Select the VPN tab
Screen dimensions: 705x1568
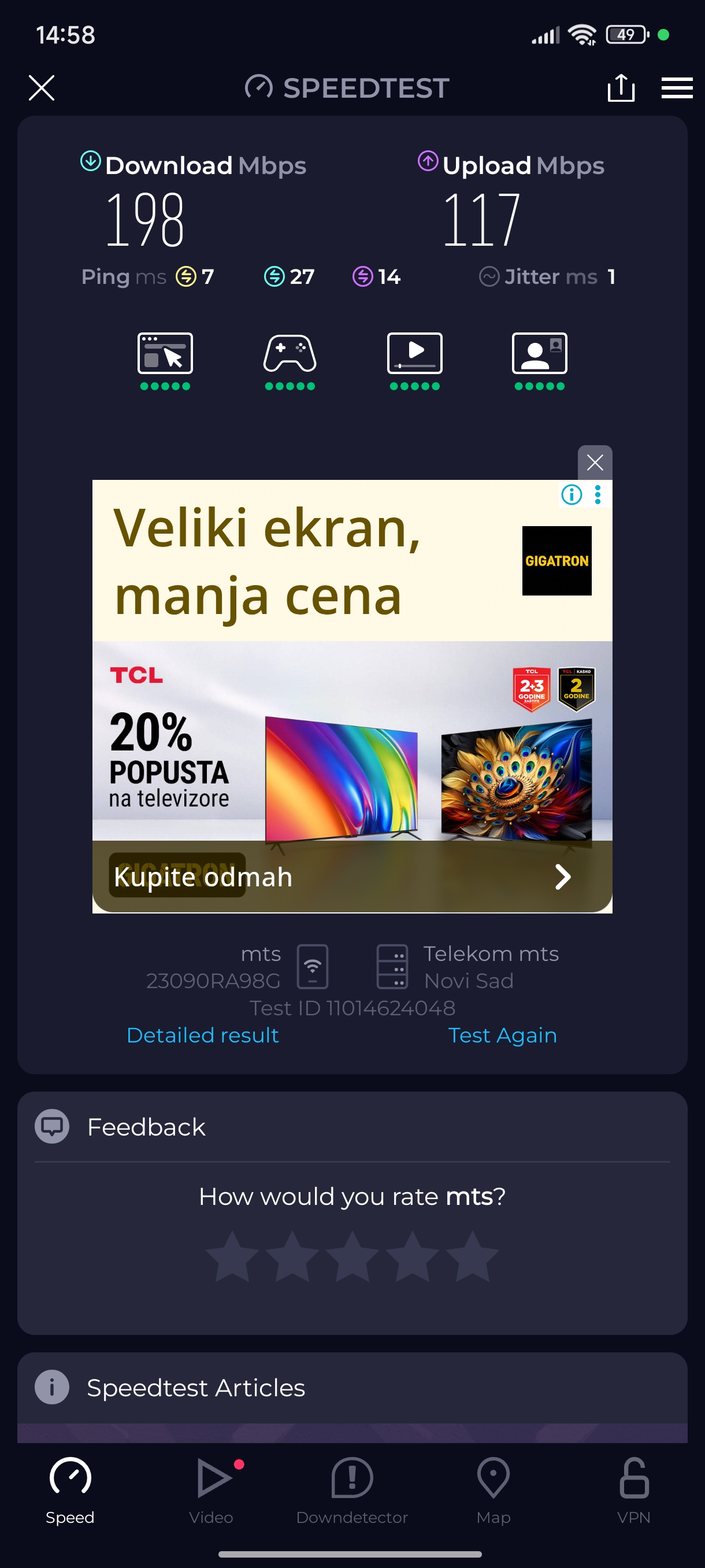[633, 1489]
